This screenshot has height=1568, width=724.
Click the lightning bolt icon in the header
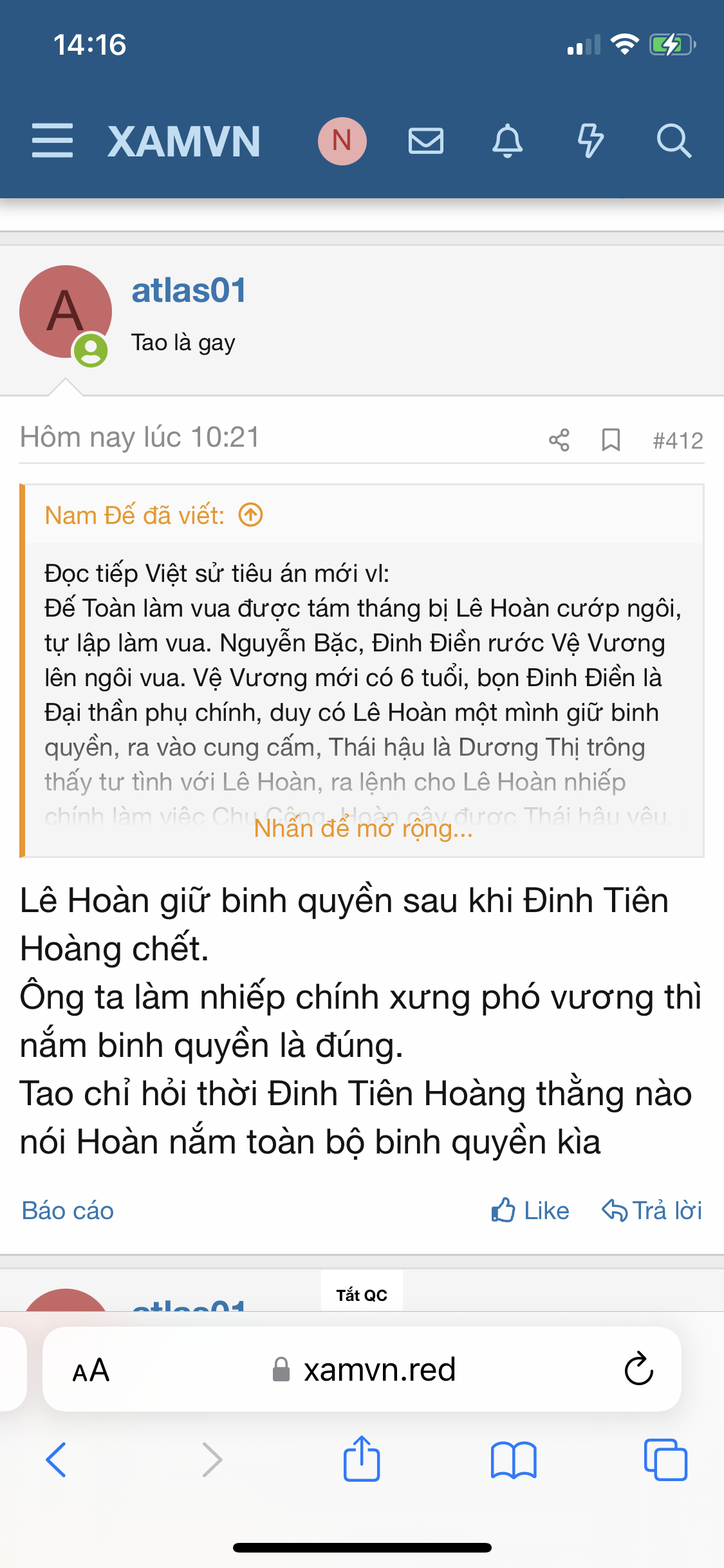point(591,142)
